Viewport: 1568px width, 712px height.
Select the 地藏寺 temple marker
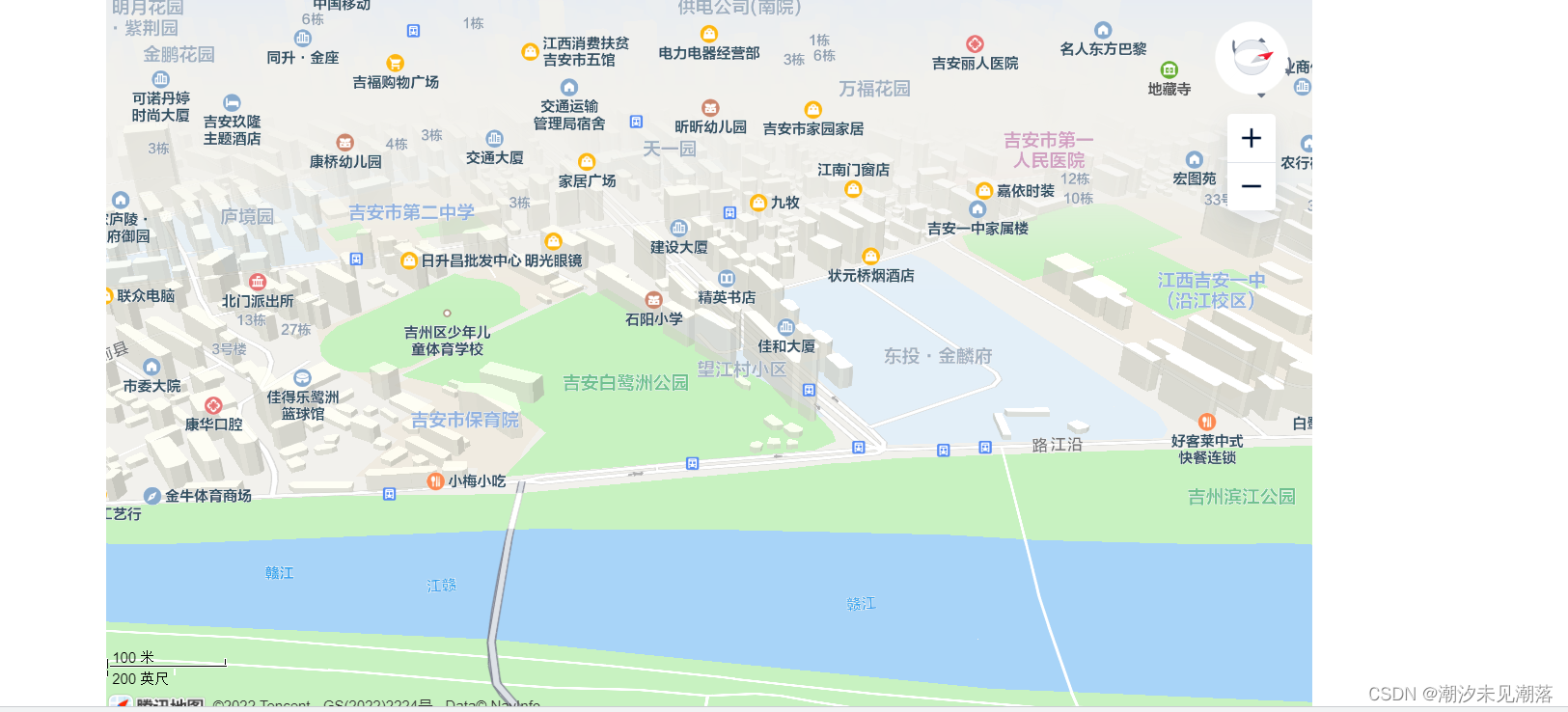(1169, 69)
